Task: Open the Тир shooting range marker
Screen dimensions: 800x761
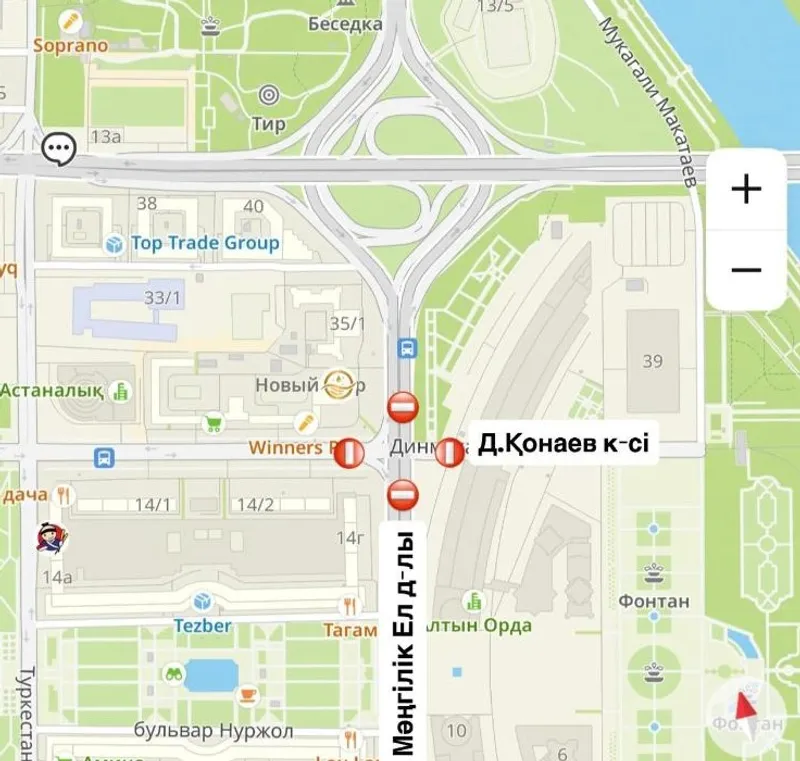Action: (x=267, y=96)
